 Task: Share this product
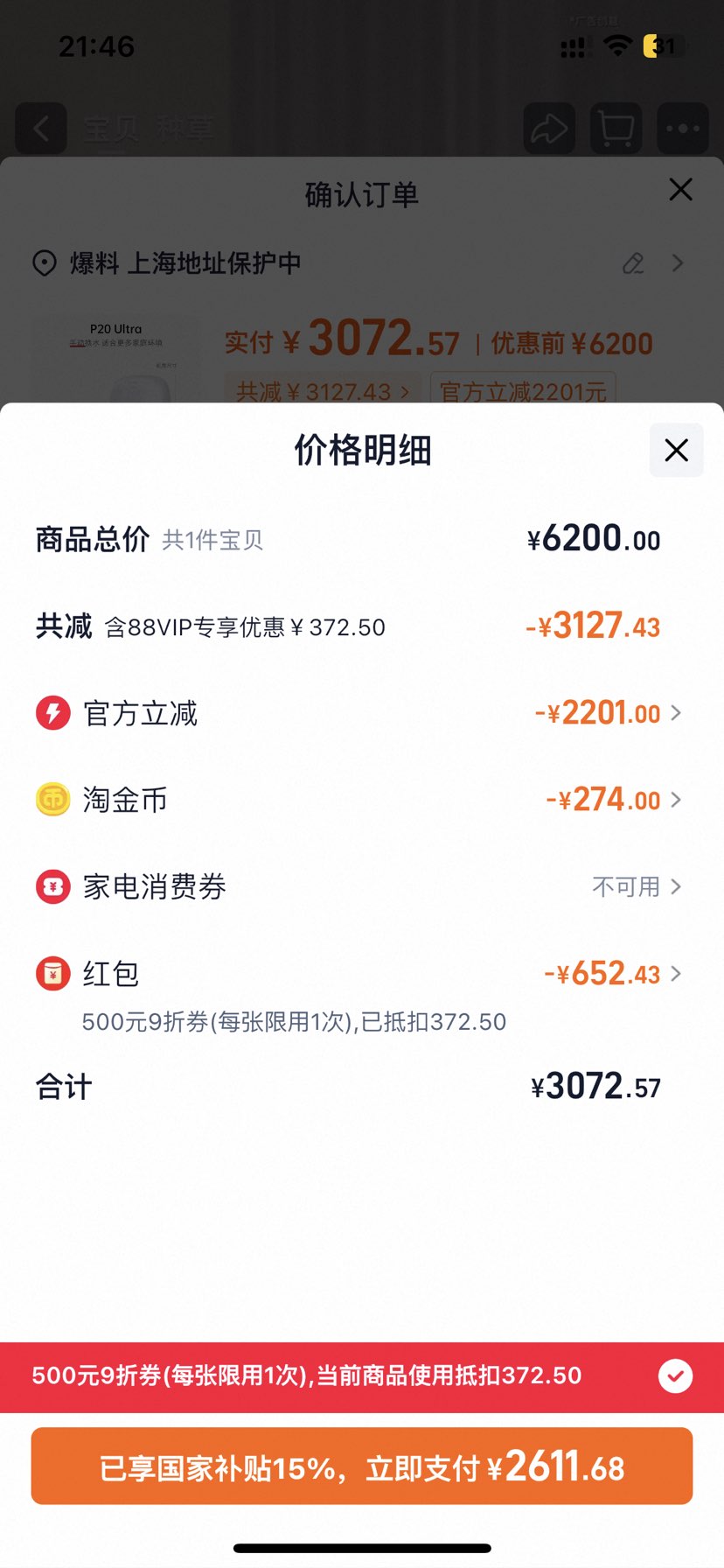click(x=549, y=129)
